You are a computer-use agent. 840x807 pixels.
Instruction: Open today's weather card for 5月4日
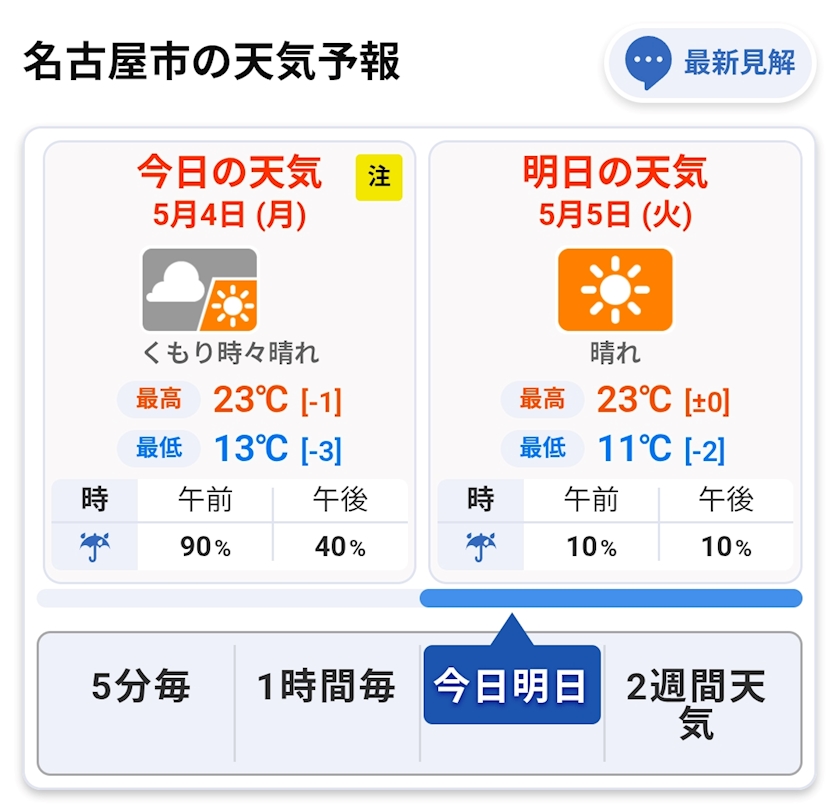coord(229,362)
